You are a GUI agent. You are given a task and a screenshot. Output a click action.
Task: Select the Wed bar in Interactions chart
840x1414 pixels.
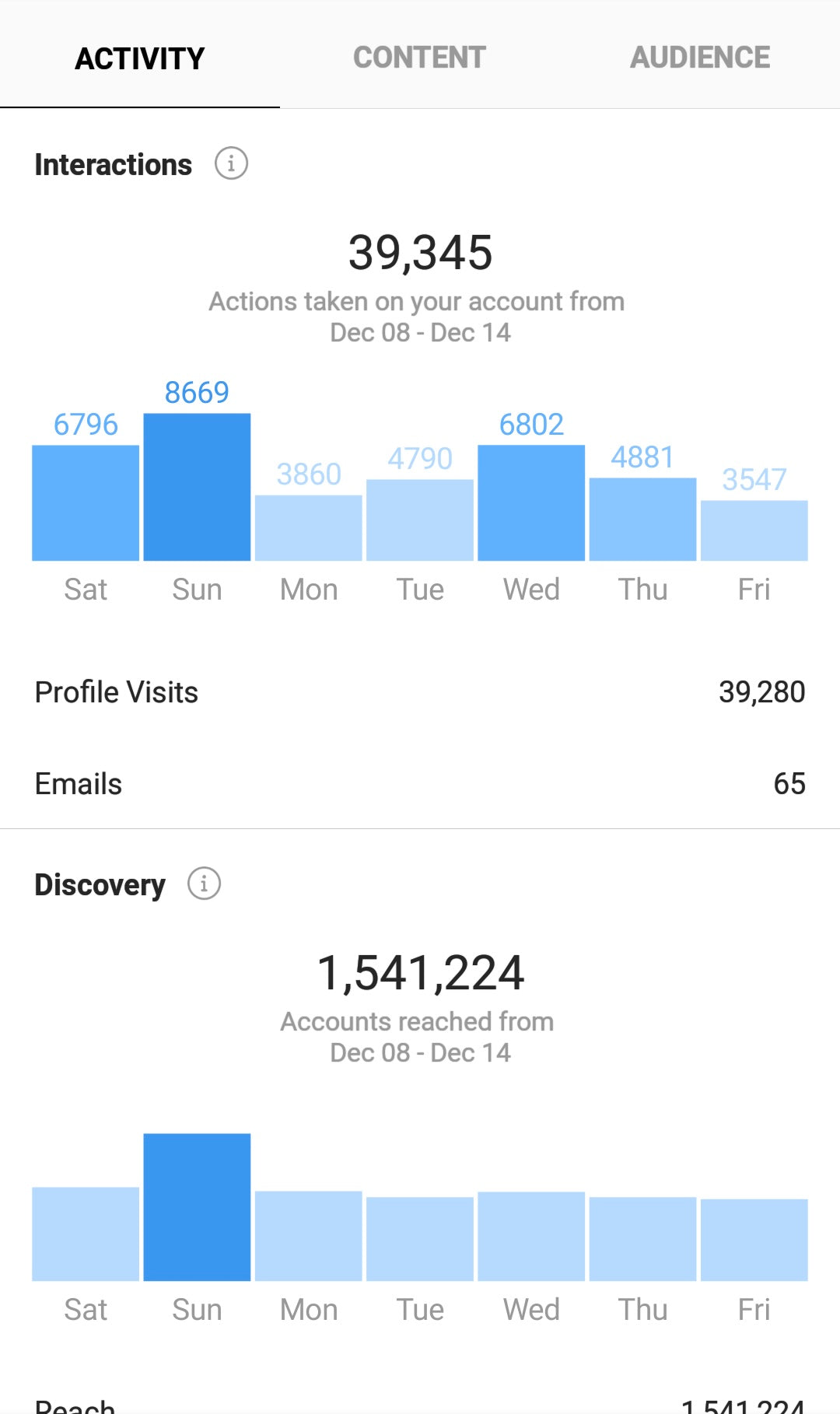point(531,502)
